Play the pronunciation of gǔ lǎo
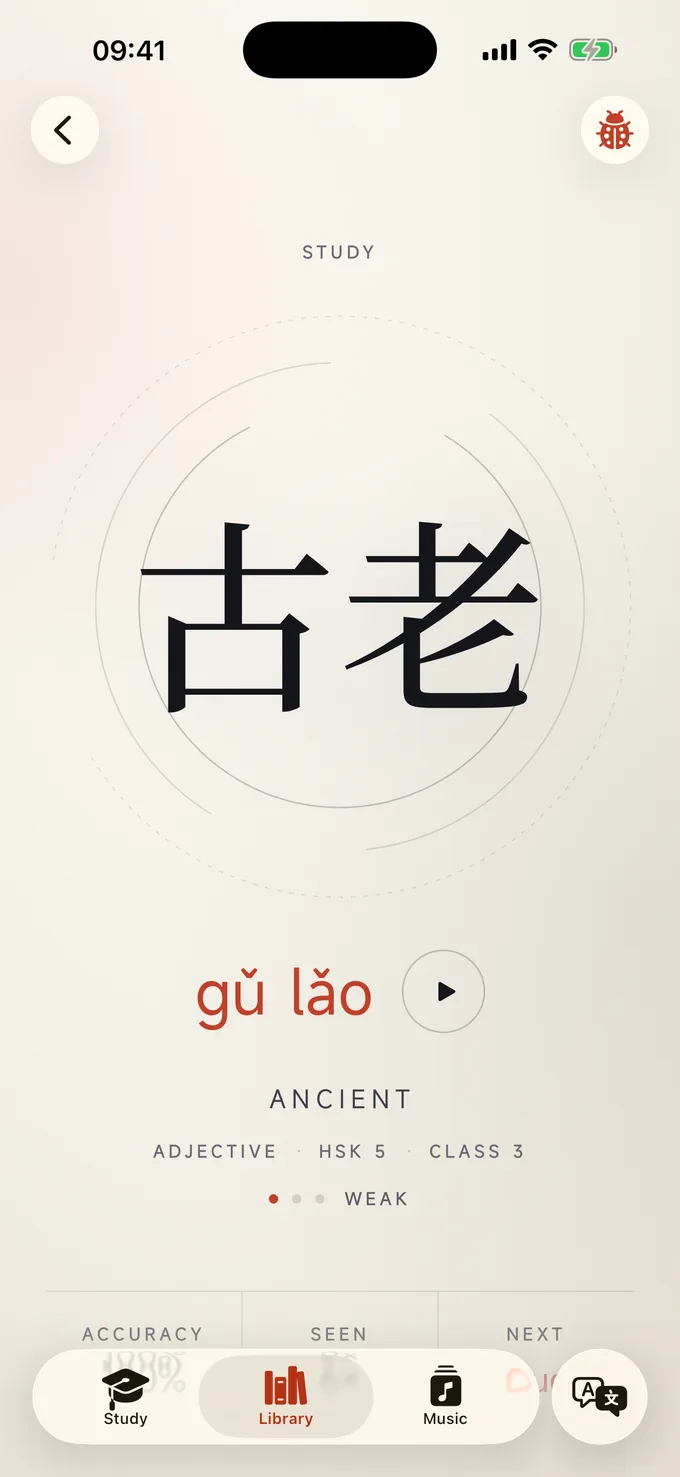Screen dimensions: 680x1477 pyautogui.click(x=444, y=991)
